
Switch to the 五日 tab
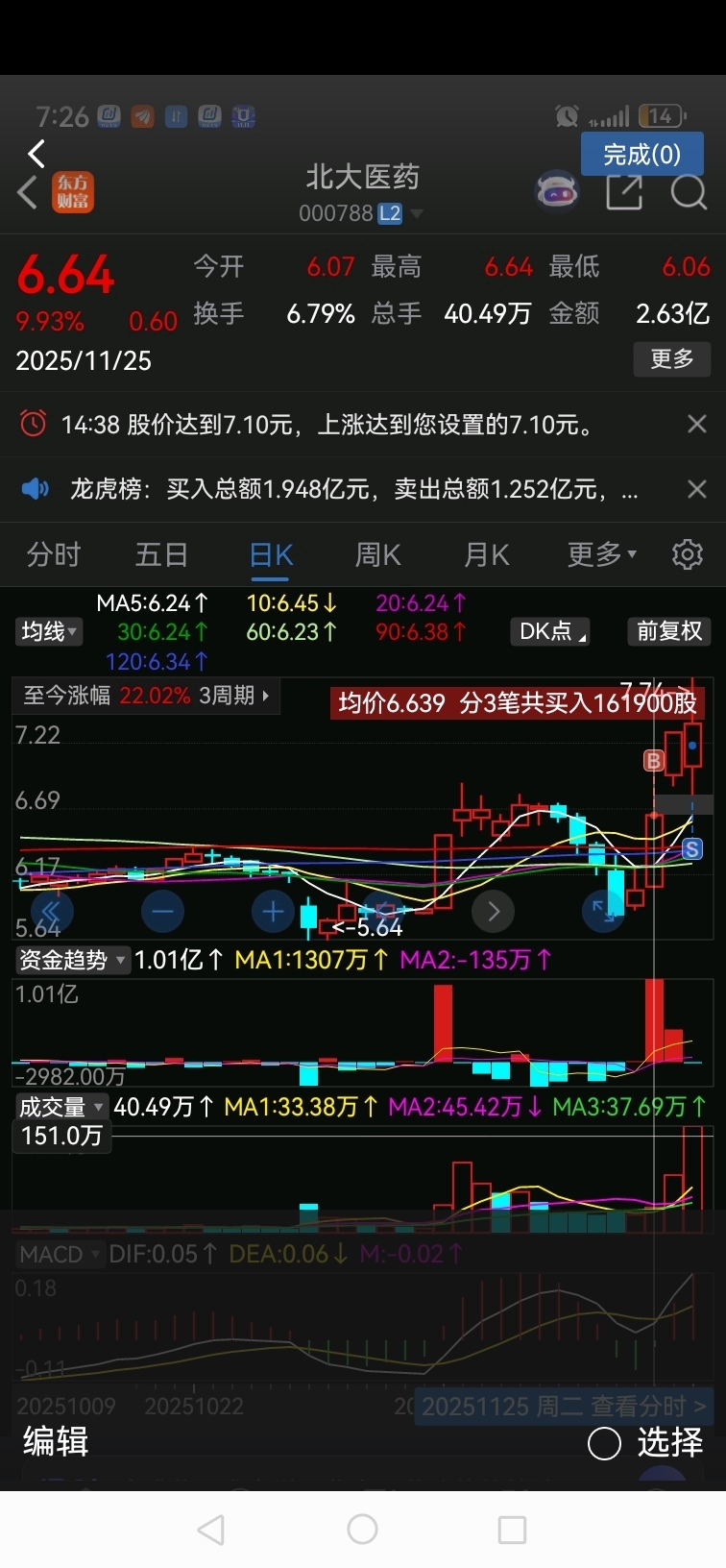pyautogui.click(x=161, y=554)
